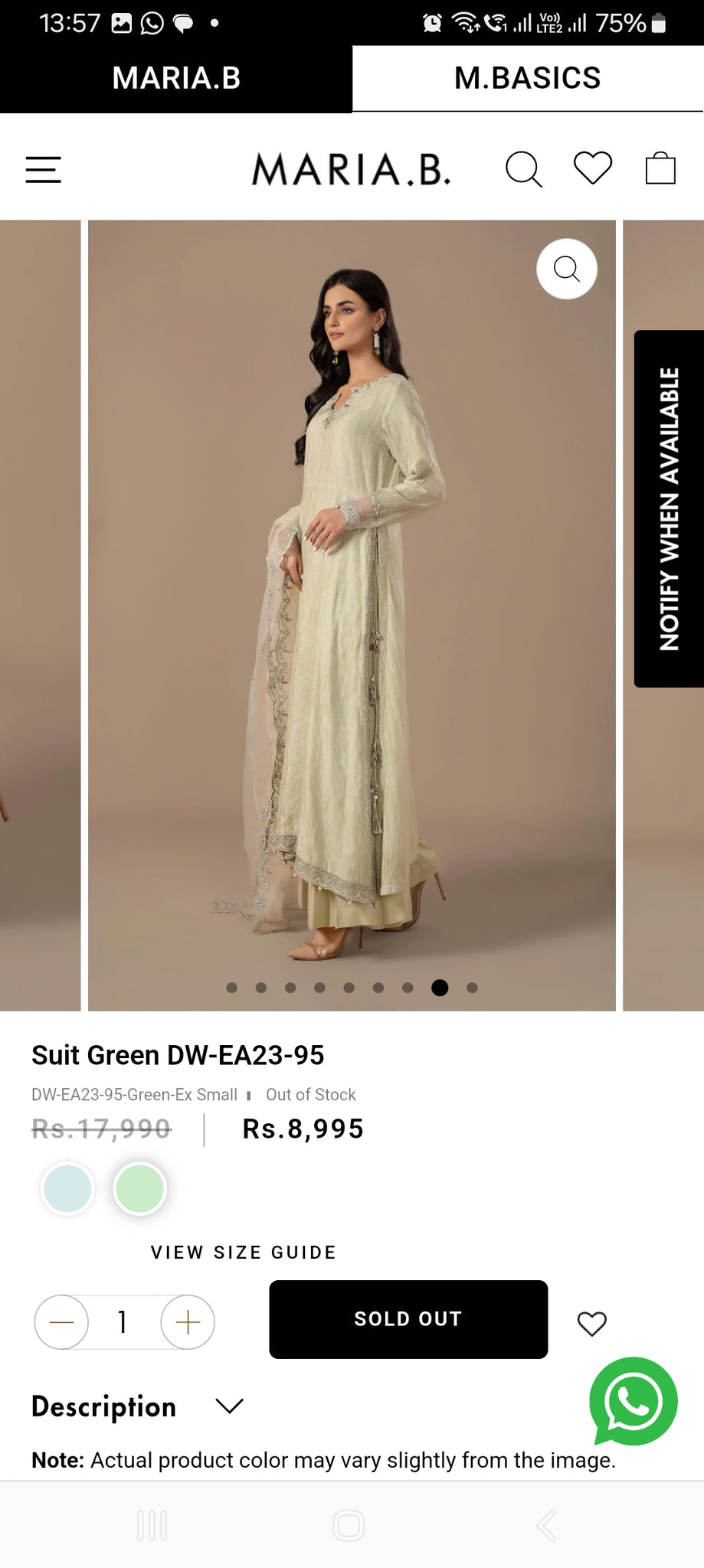Zoom into the product image
Viewport: 704px width, 1568px height.
pos(567,269)
